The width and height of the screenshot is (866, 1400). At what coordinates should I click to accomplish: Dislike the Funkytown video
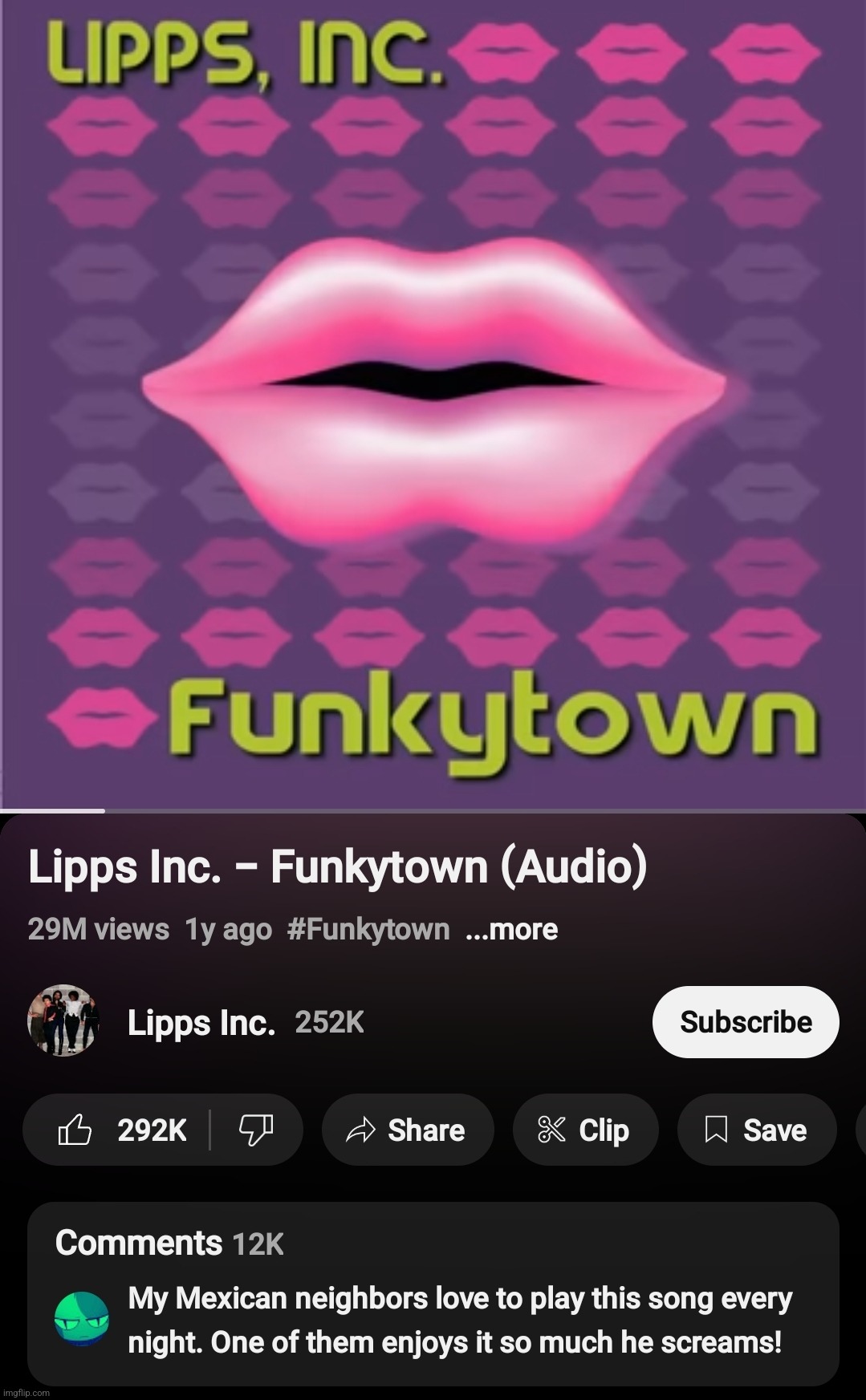coord(256,1130)
